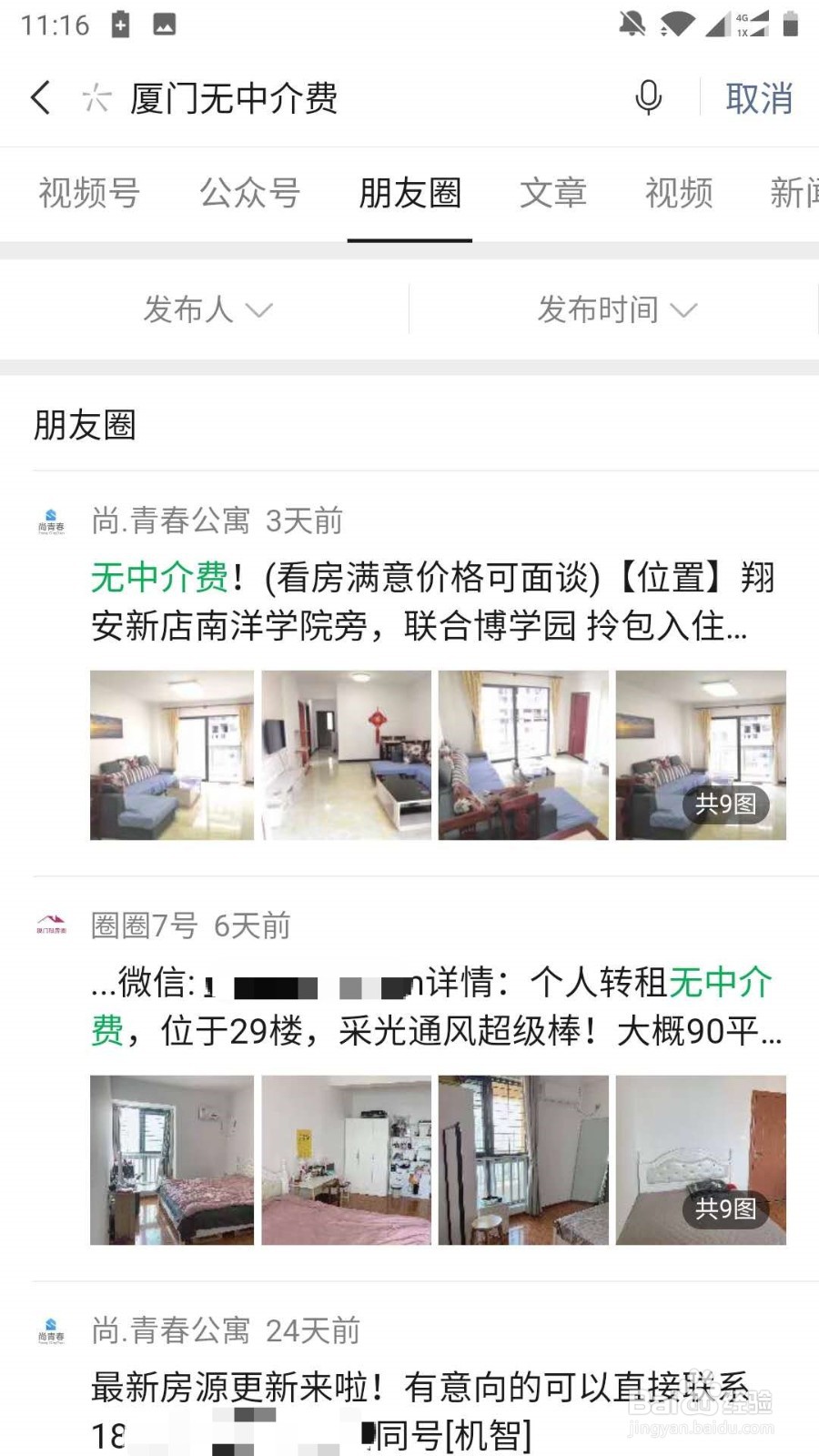Image resolution: width=819 pixels, height=1456 pixels.
Task: Select the 公众号 tab
Action: [x=249, y=194]
